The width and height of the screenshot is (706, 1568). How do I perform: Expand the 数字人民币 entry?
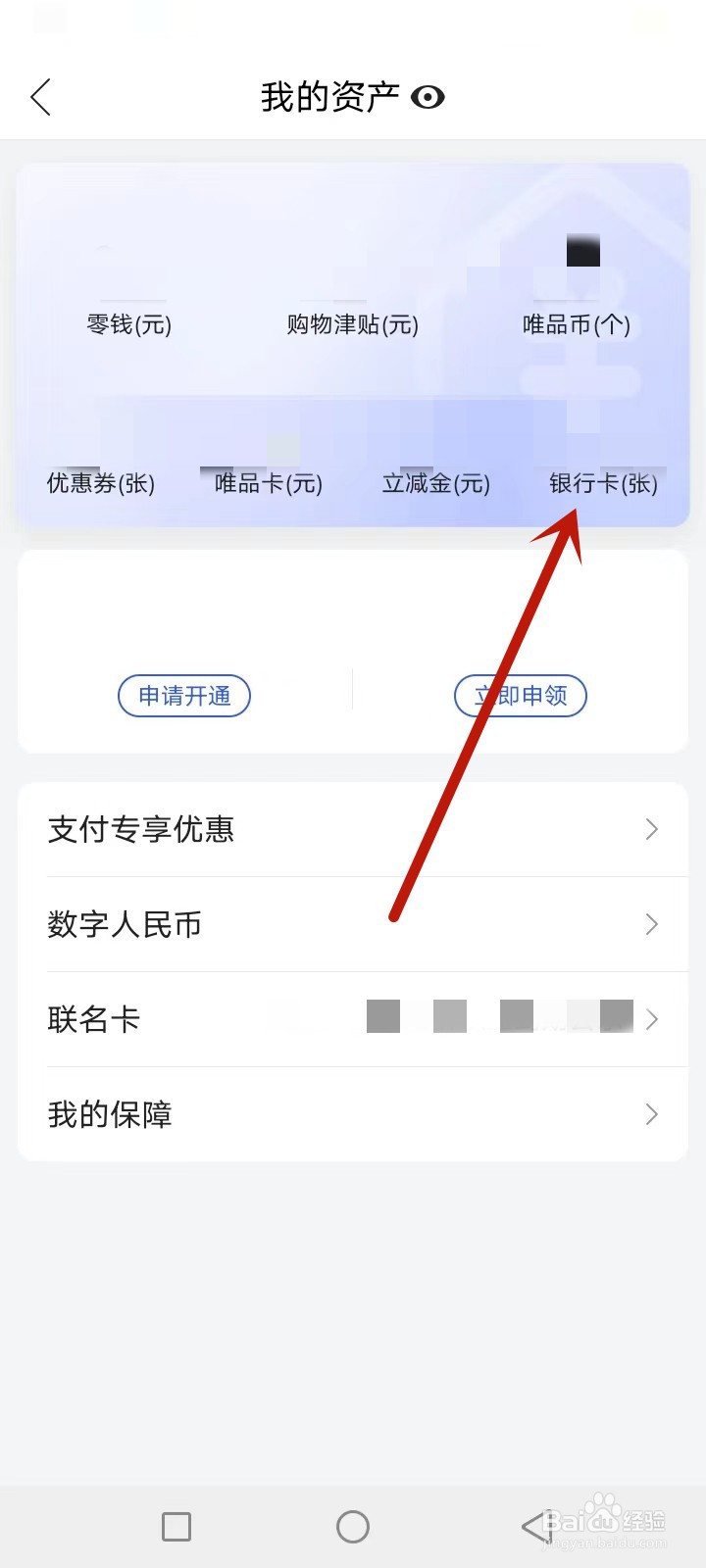[x=353, y=923]
